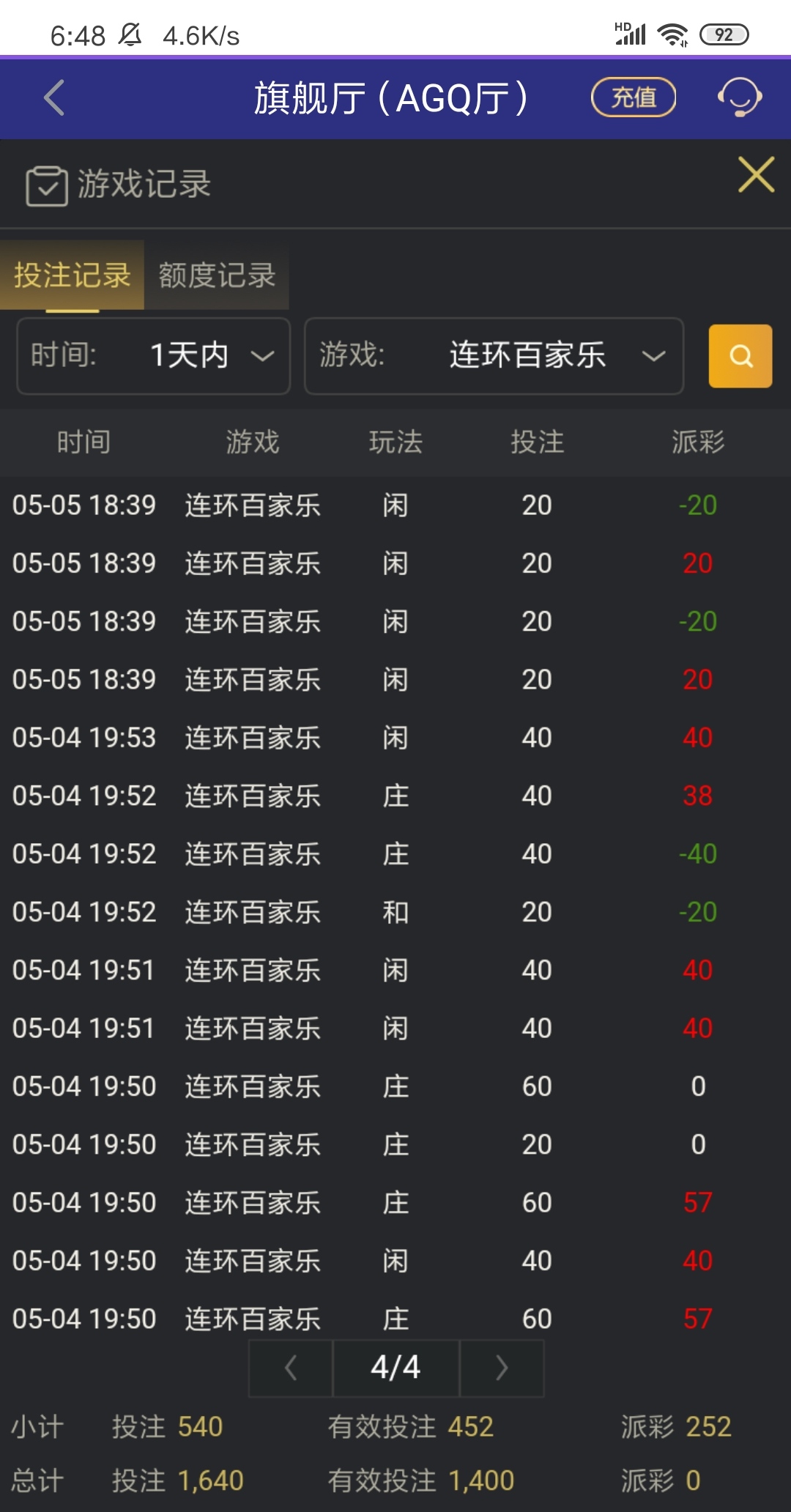Go back from the 旗舰厅 page
The height and width of the screenshot is (1512, 791).
(x=55, y=97)
